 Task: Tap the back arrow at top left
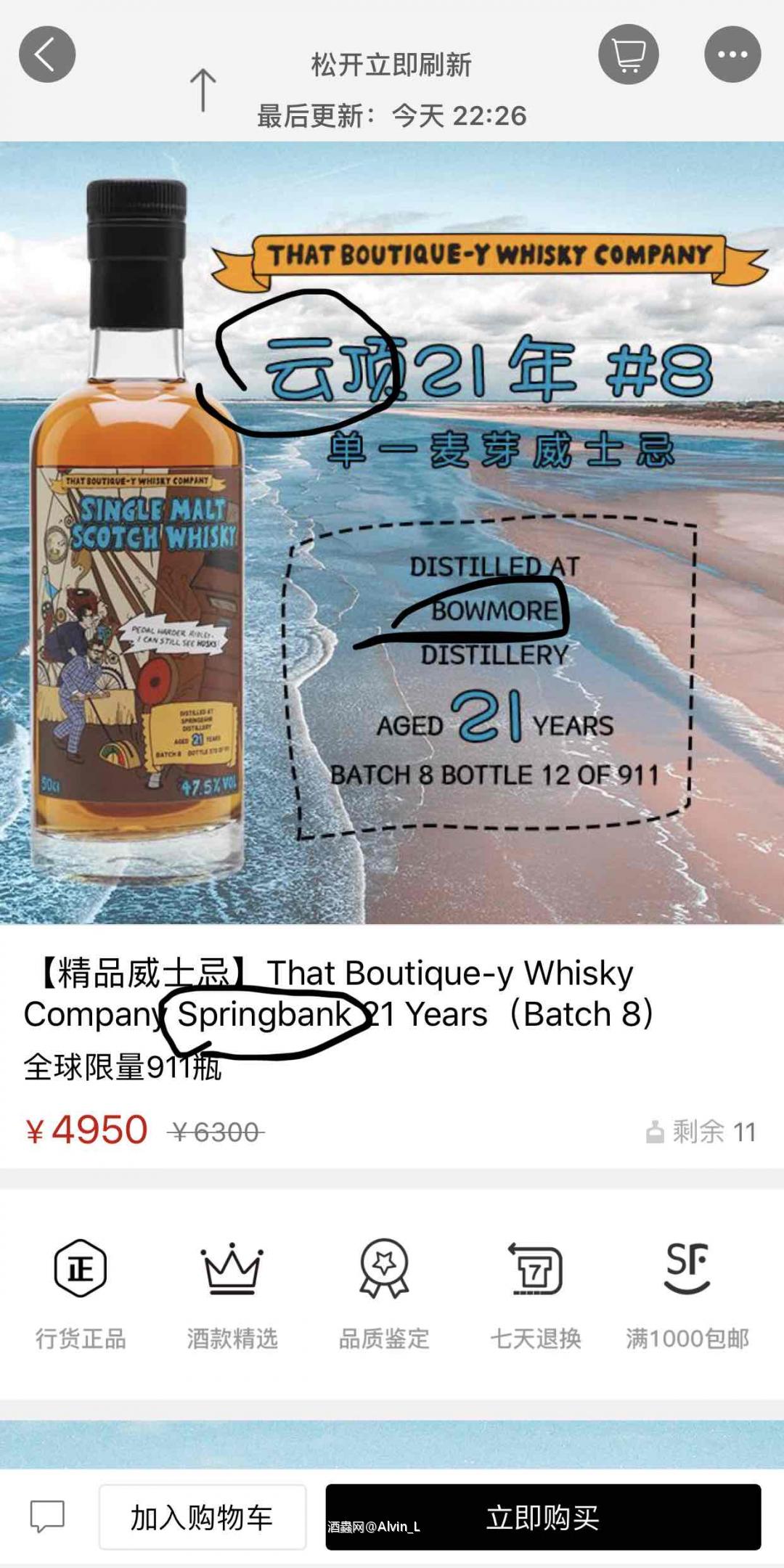pyautogui.click(x=48, y=52)
